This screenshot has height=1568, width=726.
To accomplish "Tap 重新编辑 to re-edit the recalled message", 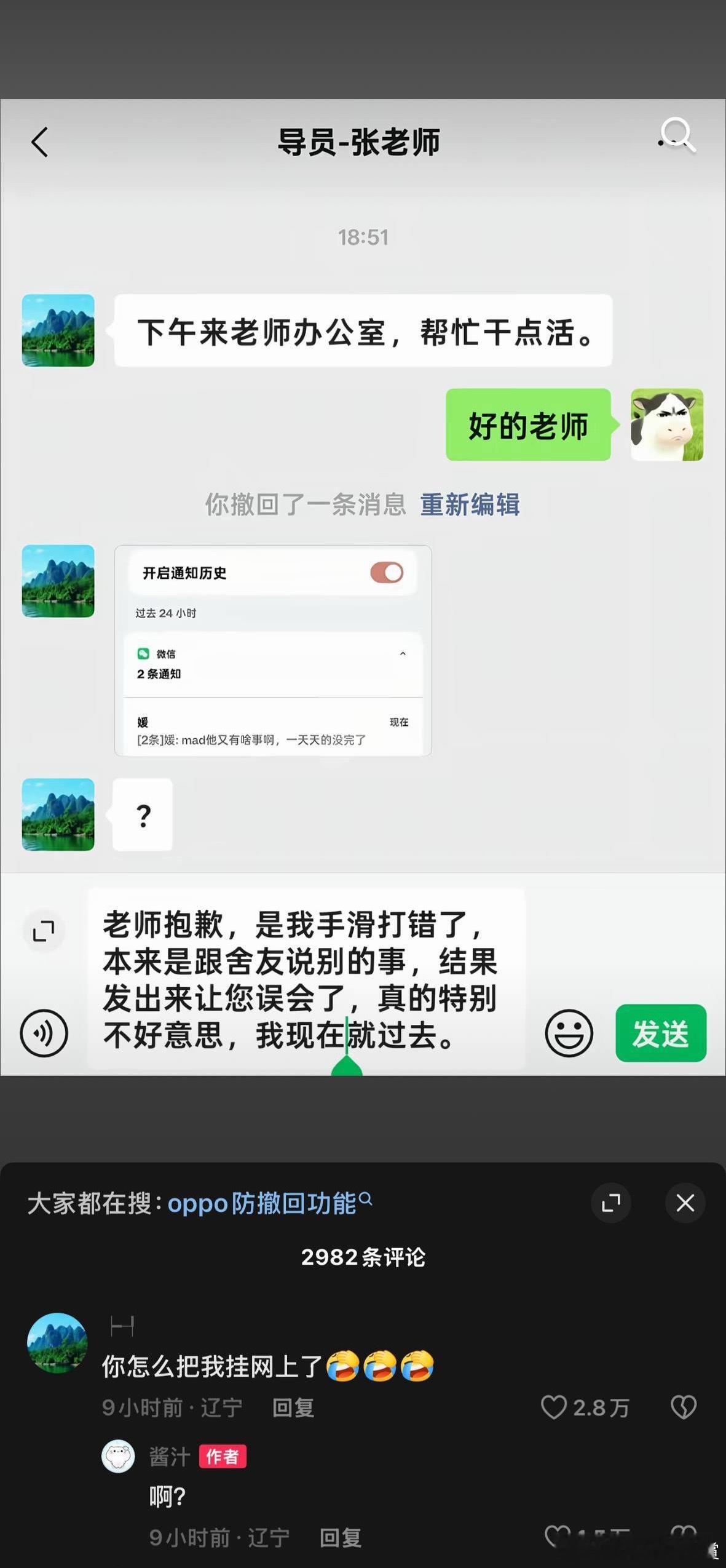I will 469,504.
